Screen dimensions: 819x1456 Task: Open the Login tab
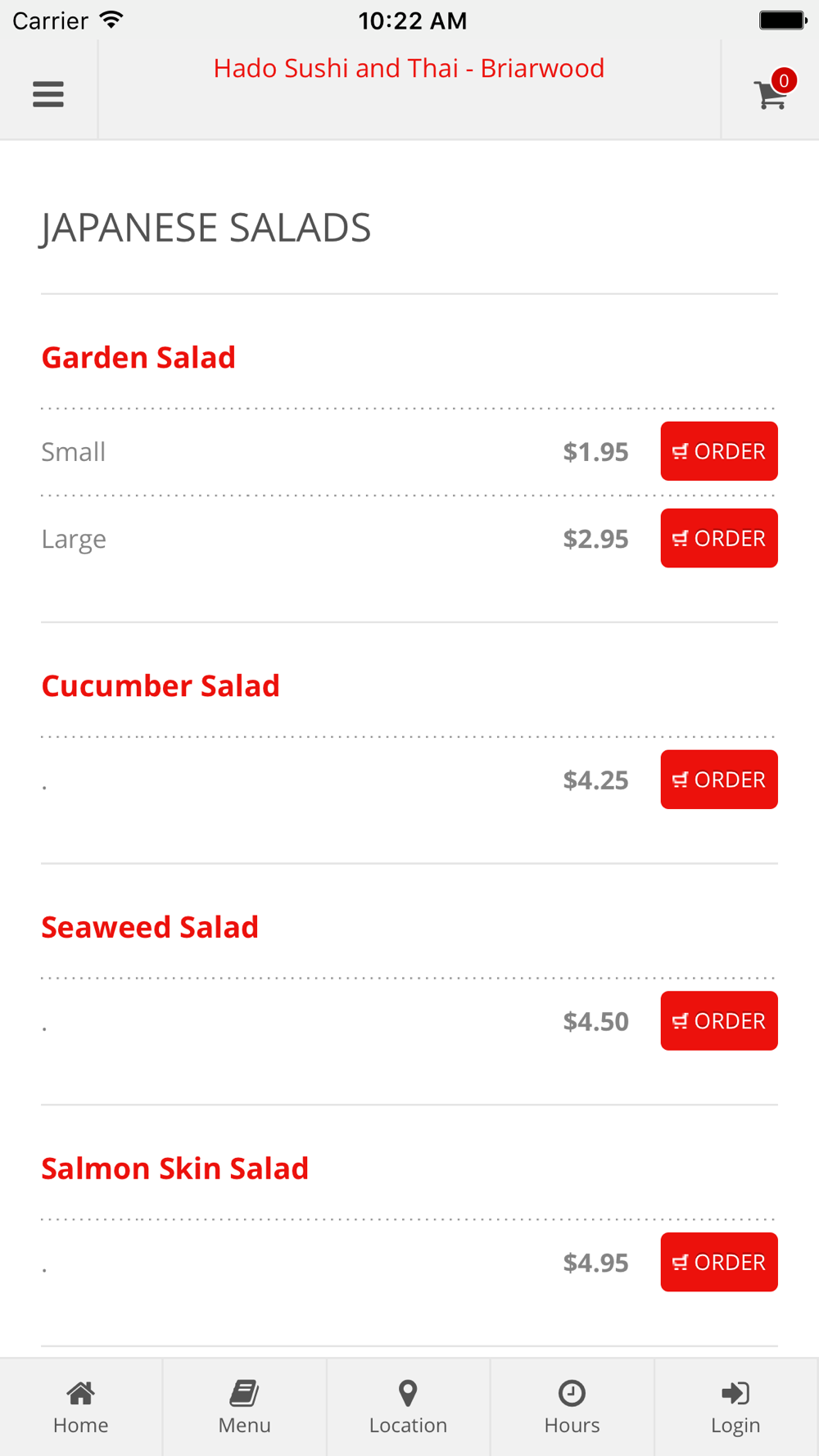(x=736, y=1408)
